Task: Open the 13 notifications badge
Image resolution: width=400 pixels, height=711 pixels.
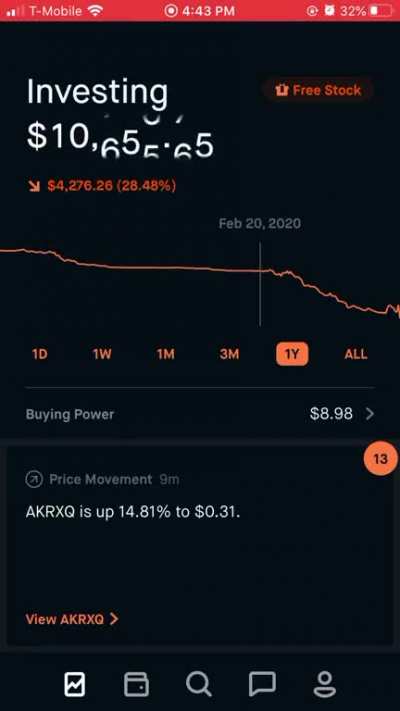Action: 380,458
